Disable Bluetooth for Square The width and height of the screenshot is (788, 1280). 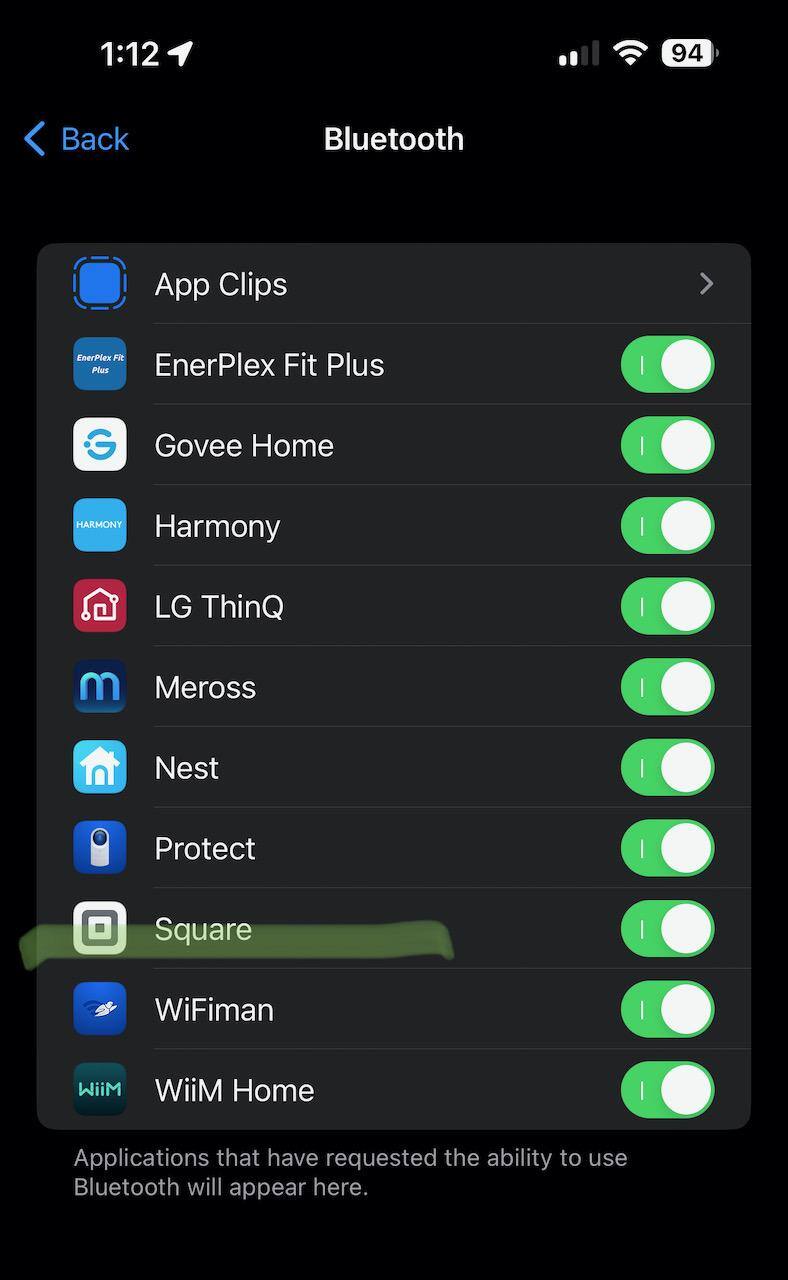(x=667, y=928)
